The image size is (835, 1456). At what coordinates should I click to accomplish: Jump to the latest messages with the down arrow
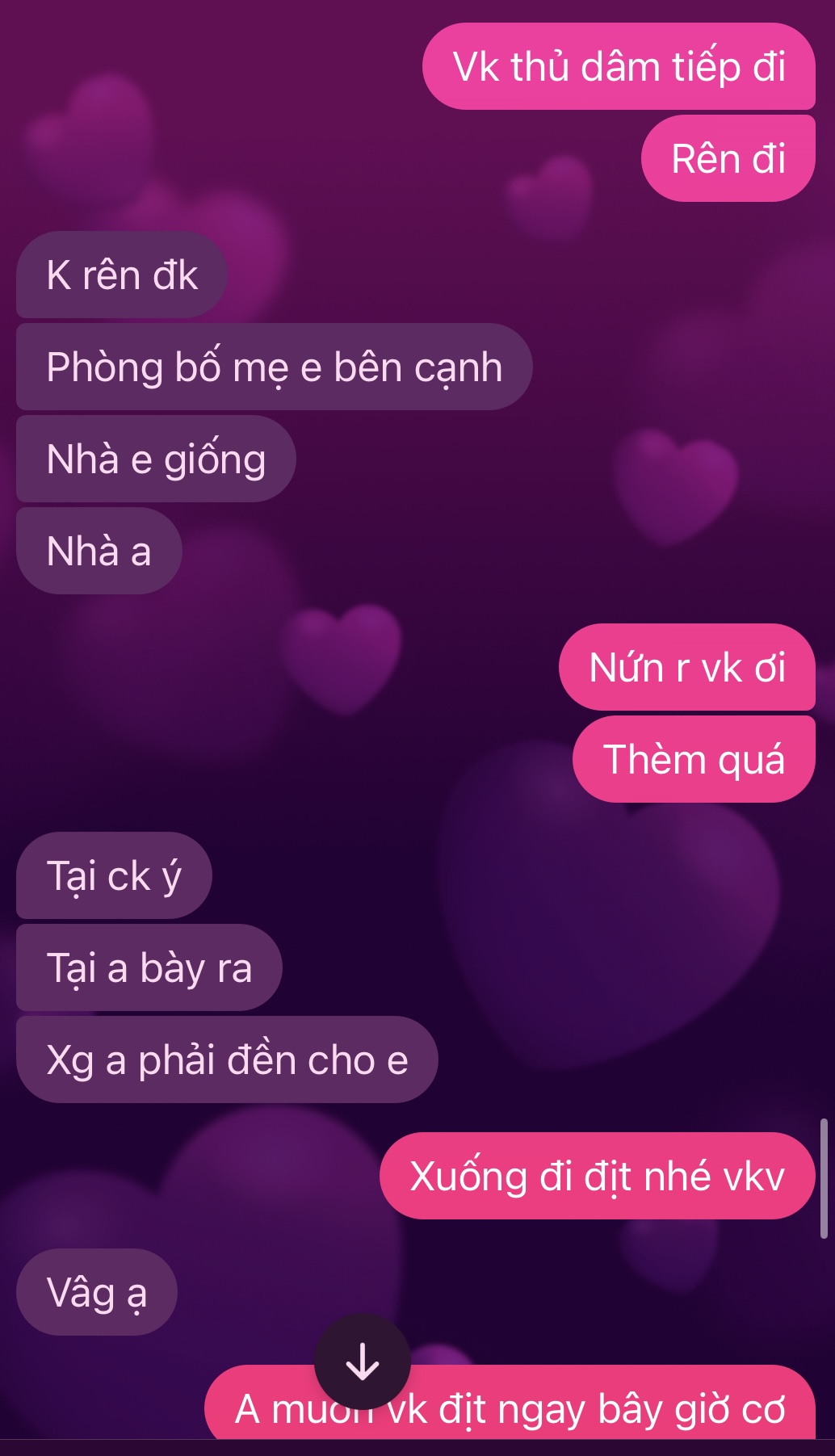pyautogui.click(x=362, y=1362)
